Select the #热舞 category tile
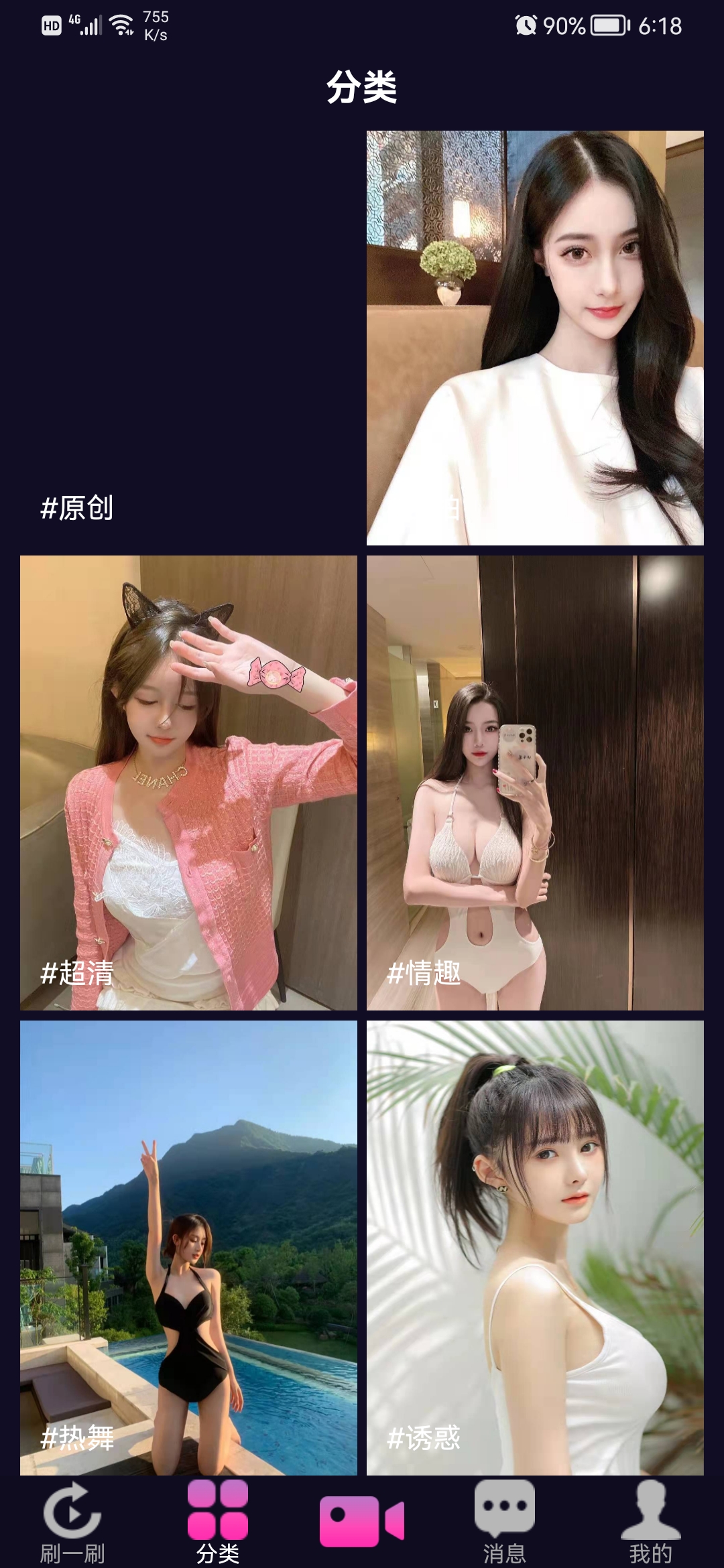Viewport: 724px width, 1568px height. (188, 1247)
